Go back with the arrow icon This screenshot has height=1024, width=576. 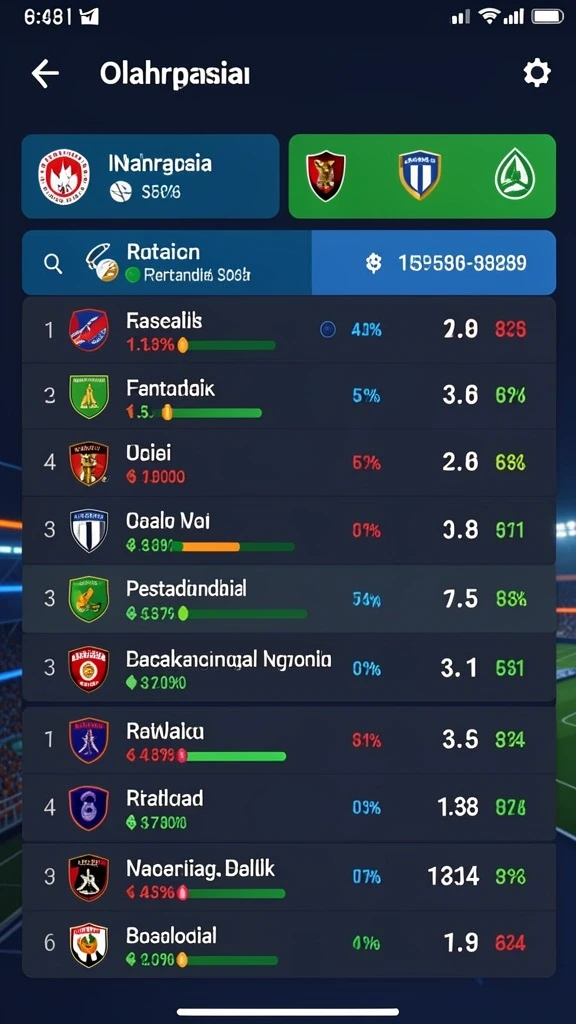pos(45,74)
